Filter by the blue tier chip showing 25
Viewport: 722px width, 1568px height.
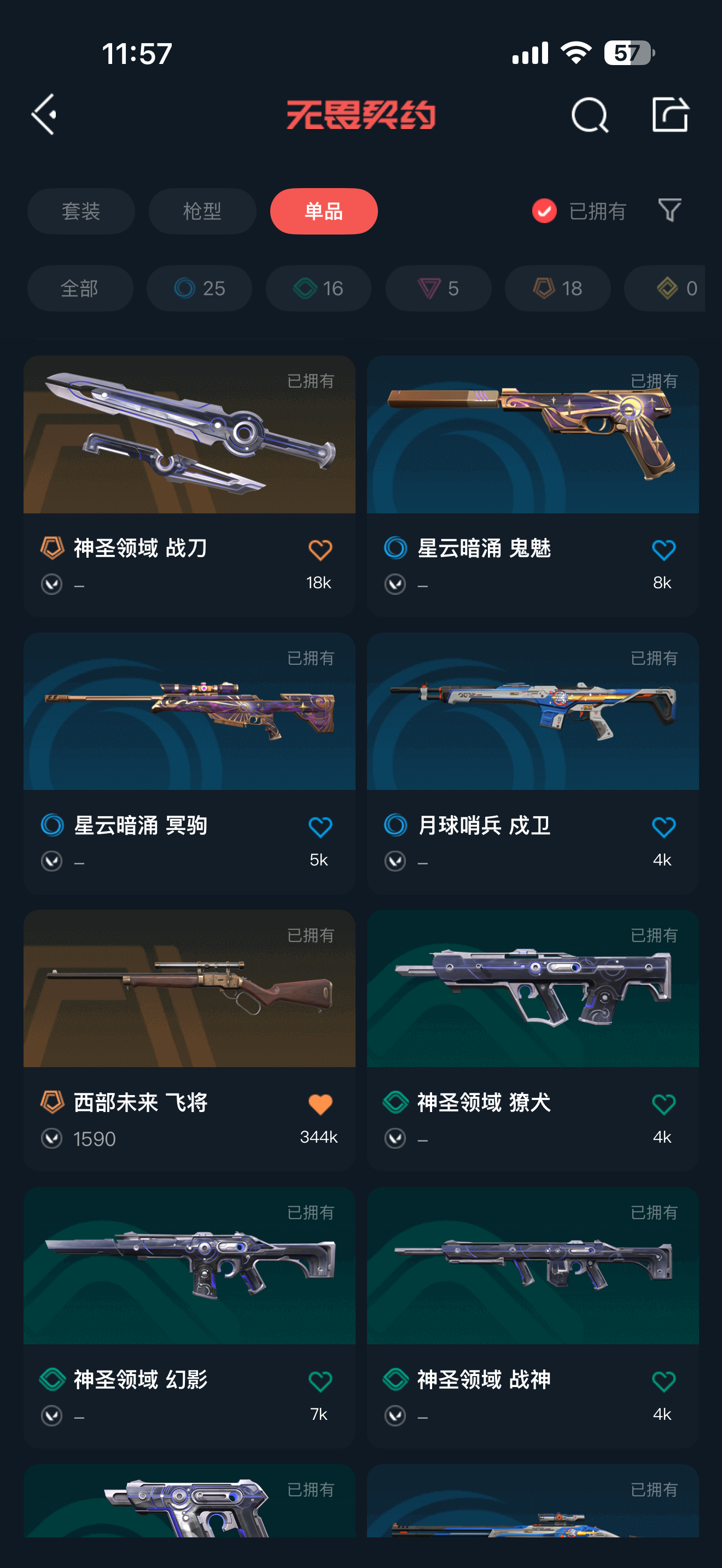(x=199, y=289)
